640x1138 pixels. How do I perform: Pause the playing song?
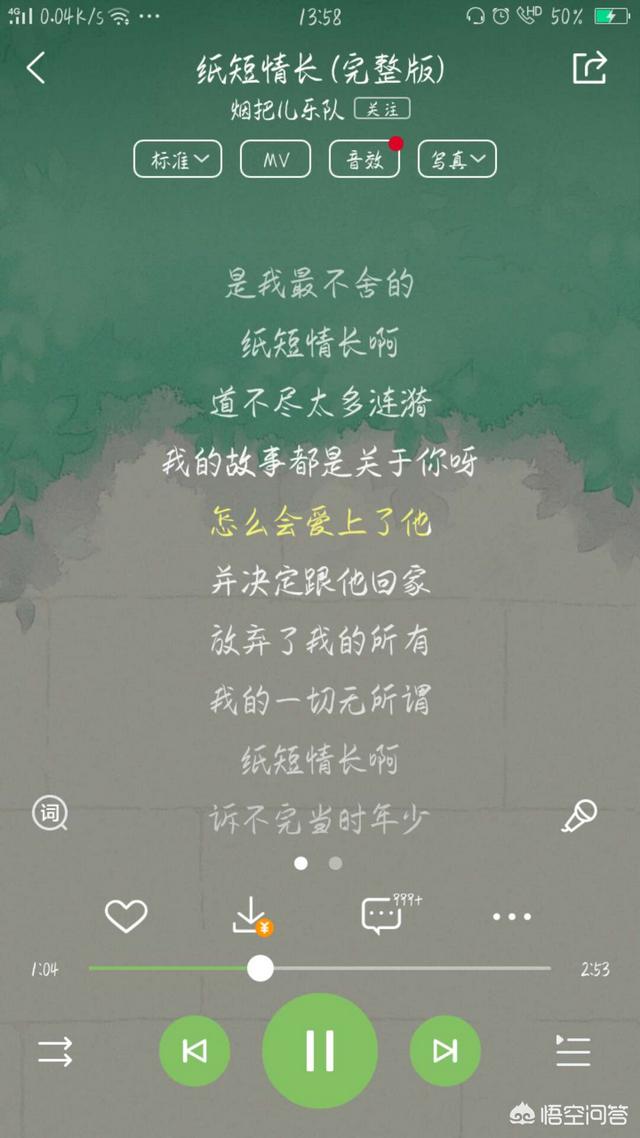320,1051
